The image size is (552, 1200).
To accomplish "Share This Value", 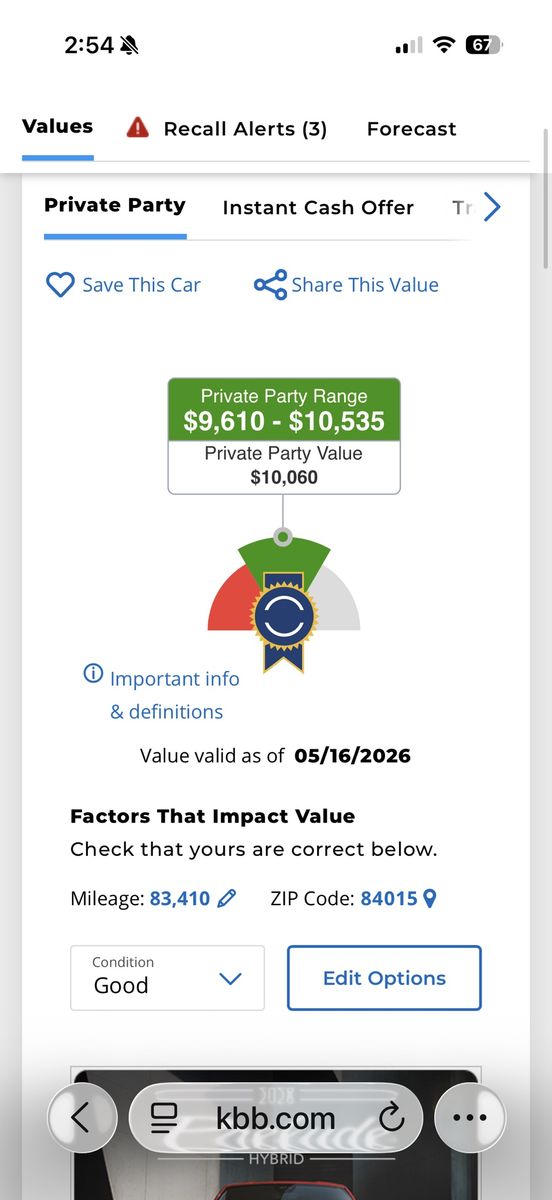I will [x=346, y=285].
